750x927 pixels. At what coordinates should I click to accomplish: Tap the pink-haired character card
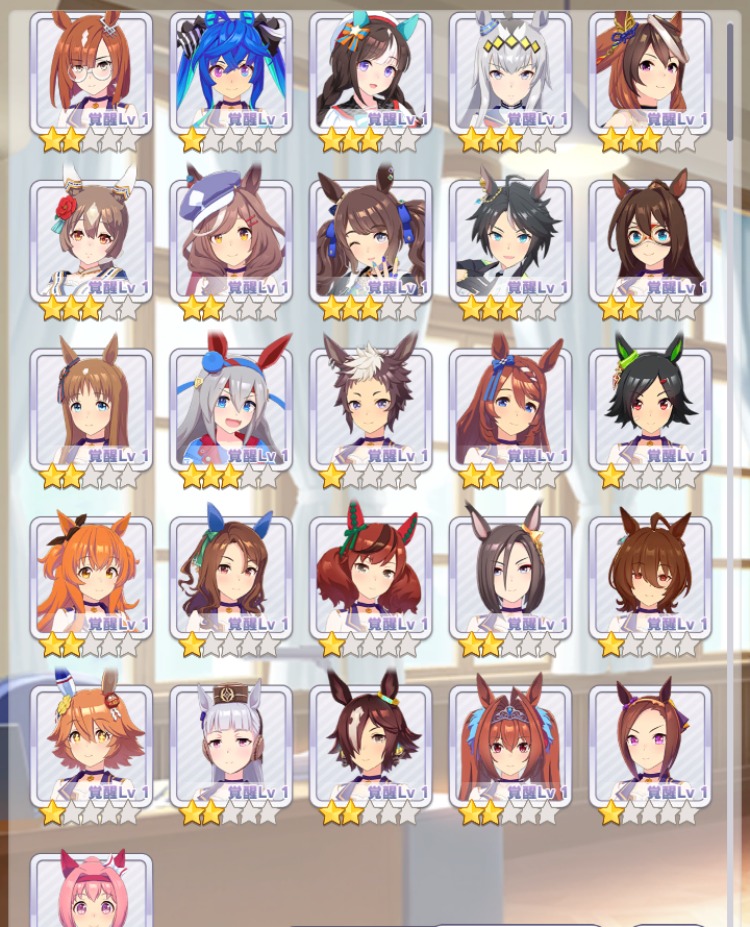(91, 895)
